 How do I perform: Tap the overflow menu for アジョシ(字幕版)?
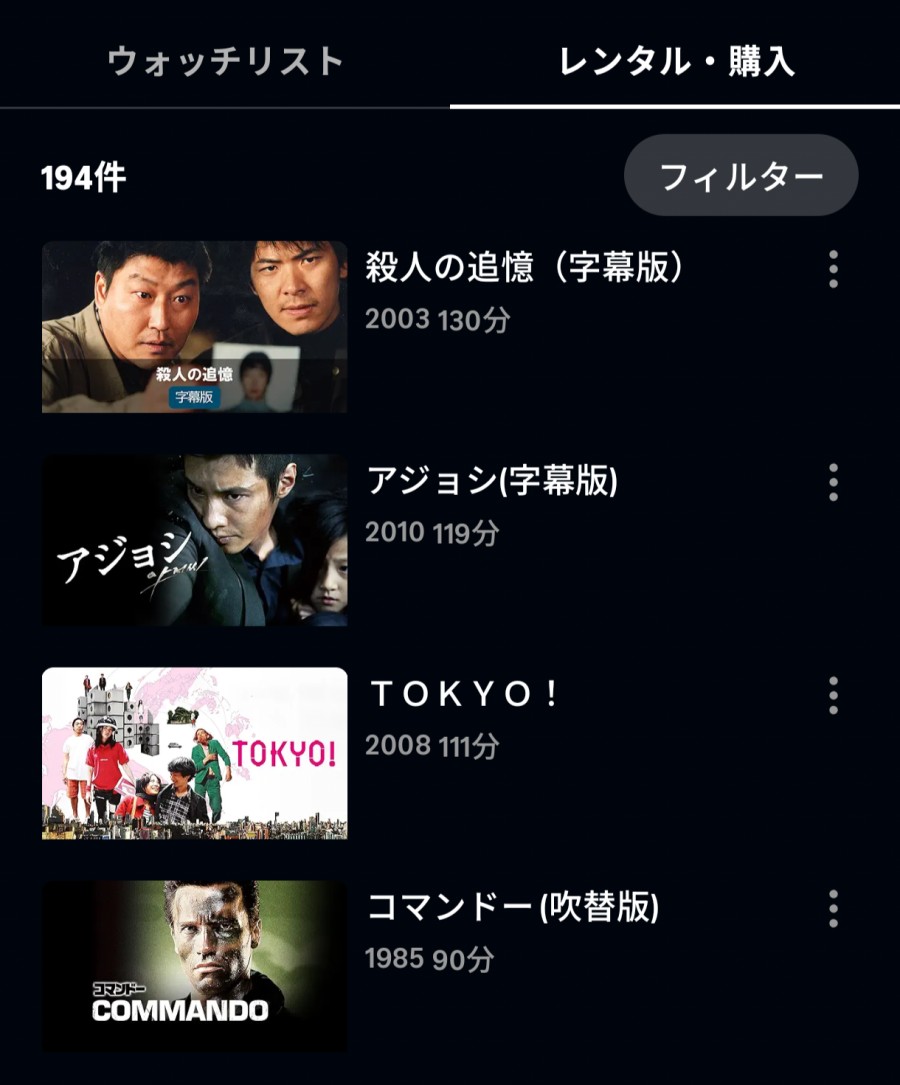click(x=833, y=482)
